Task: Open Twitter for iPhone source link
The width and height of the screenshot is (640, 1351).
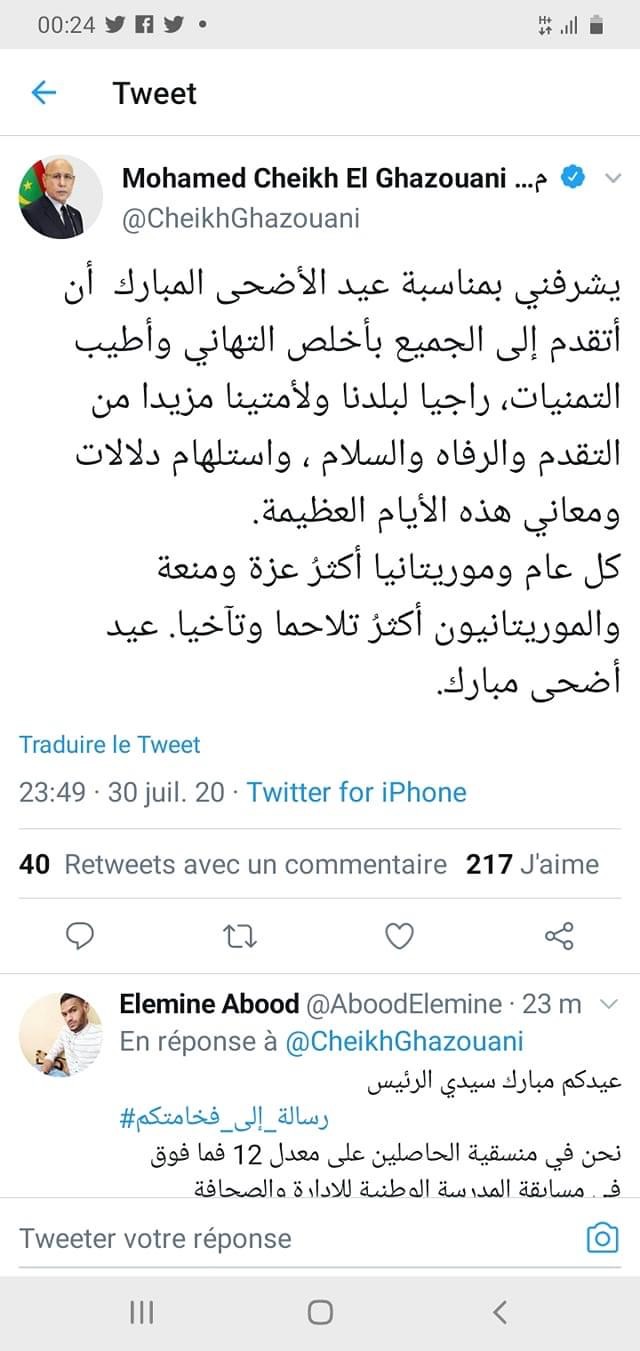Action: click(x=357, y=792)
